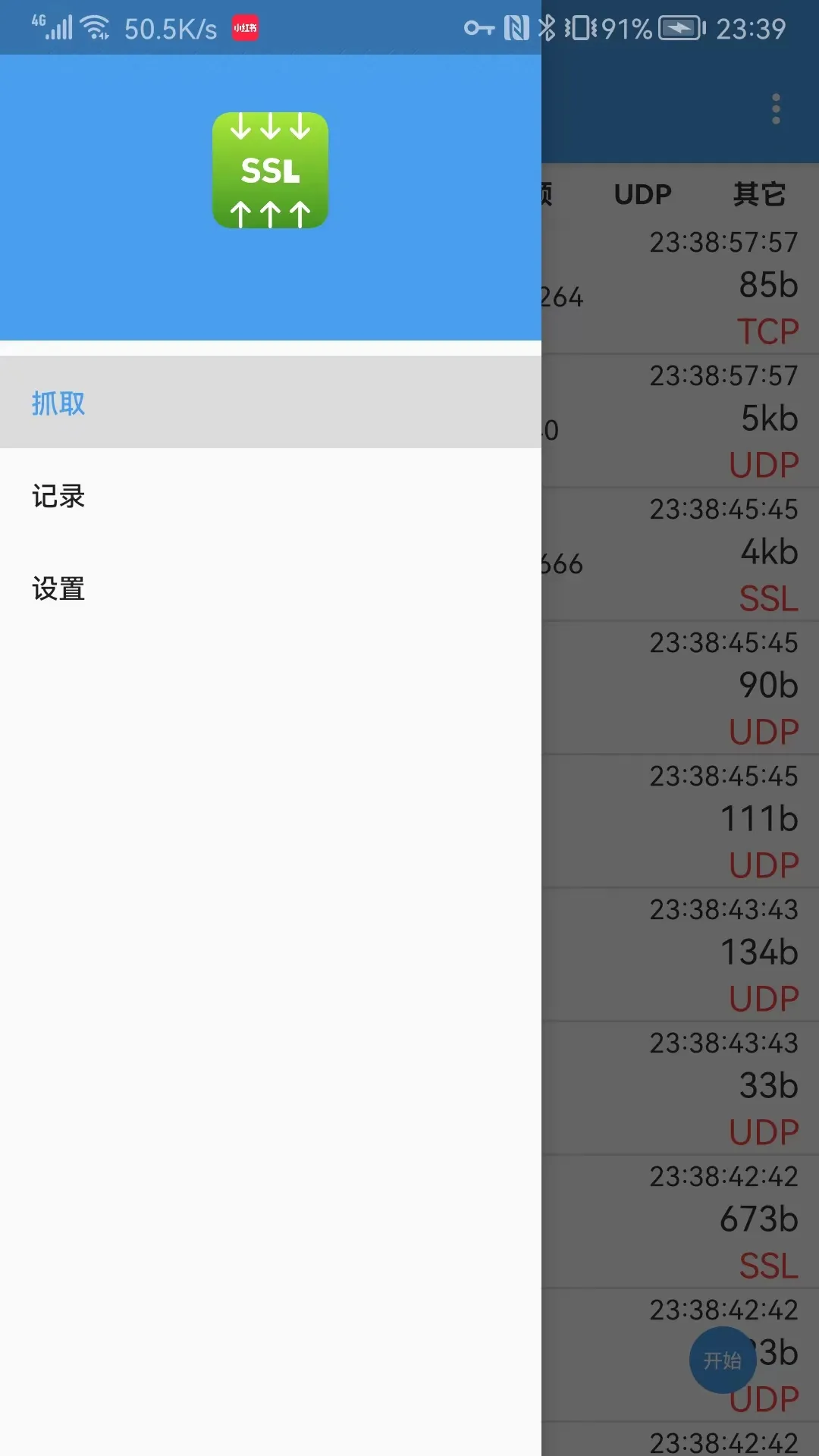Tap the 开始 floating button
This screenshot has height=1456, width=819.
click(x=722, y=1360)
